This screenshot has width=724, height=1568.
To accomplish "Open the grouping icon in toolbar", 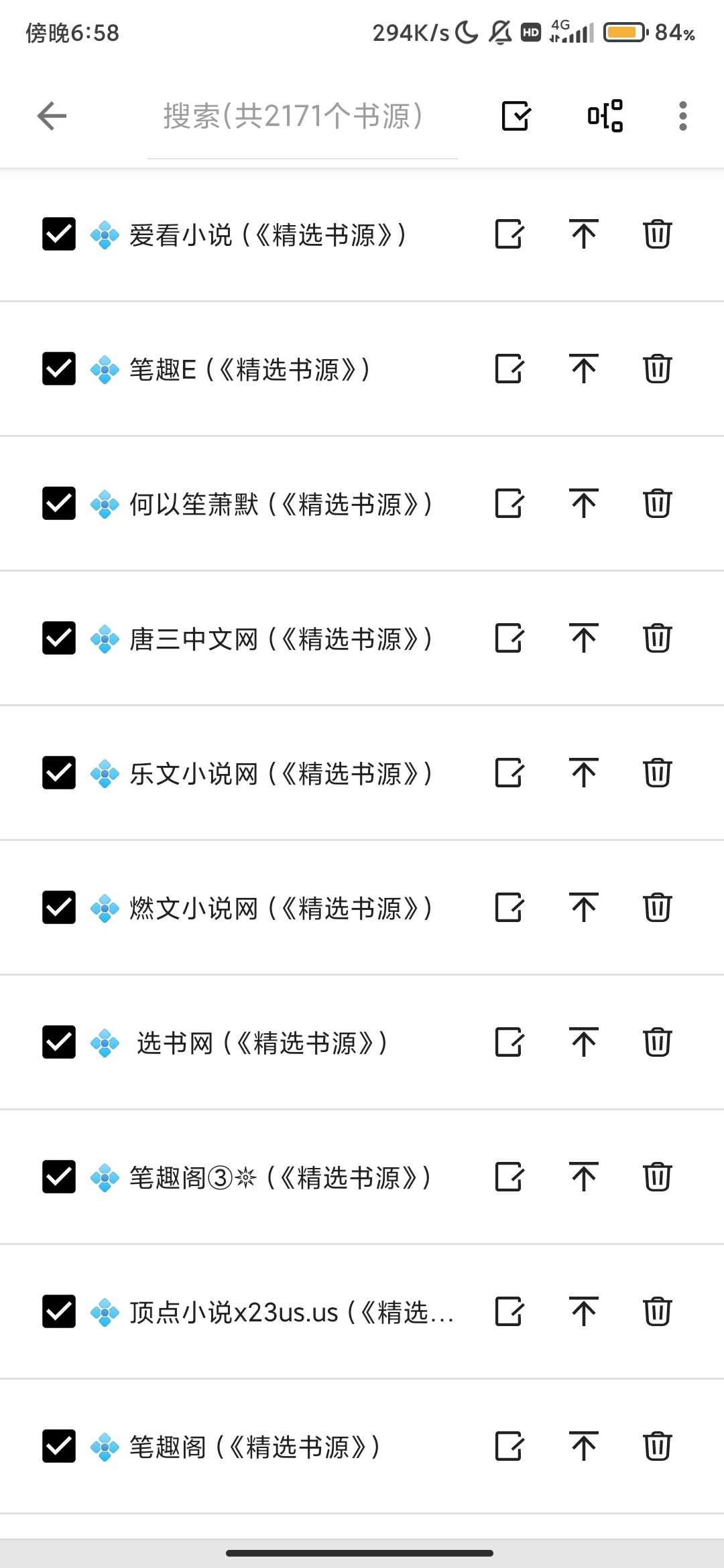I will [605, 116].
